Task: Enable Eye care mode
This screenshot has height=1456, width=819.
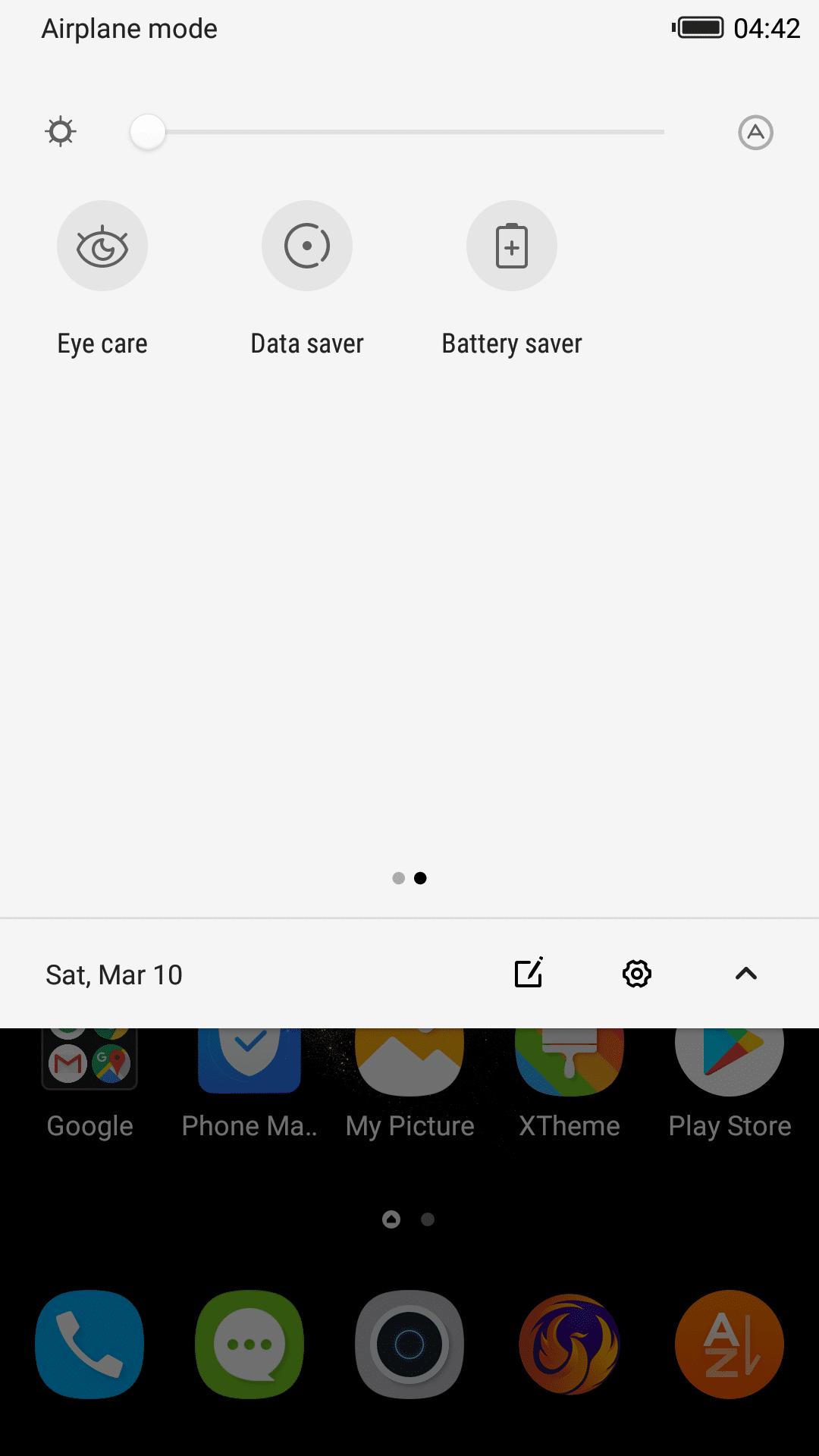Action: pos(102,246)
